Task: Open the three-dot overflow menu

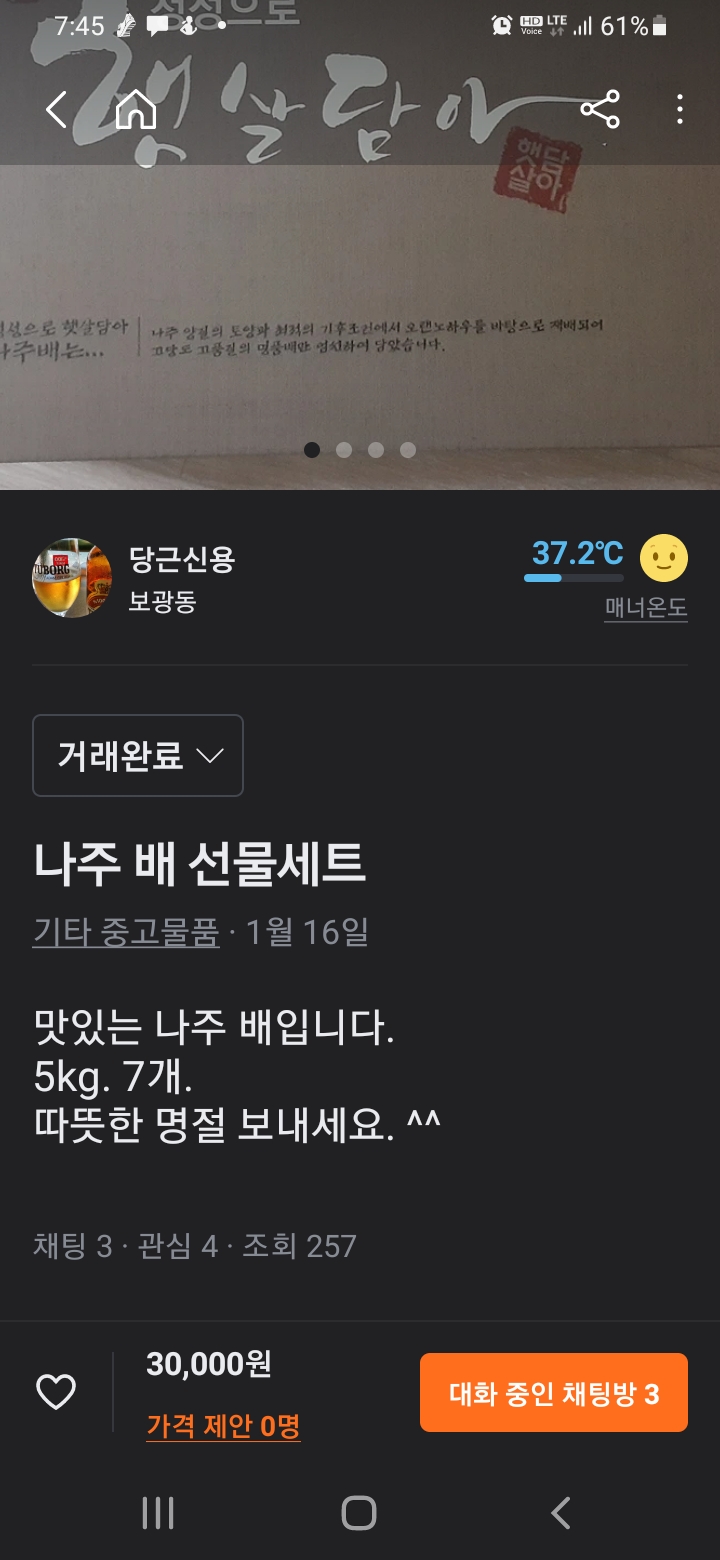Action: pos(679,110)
